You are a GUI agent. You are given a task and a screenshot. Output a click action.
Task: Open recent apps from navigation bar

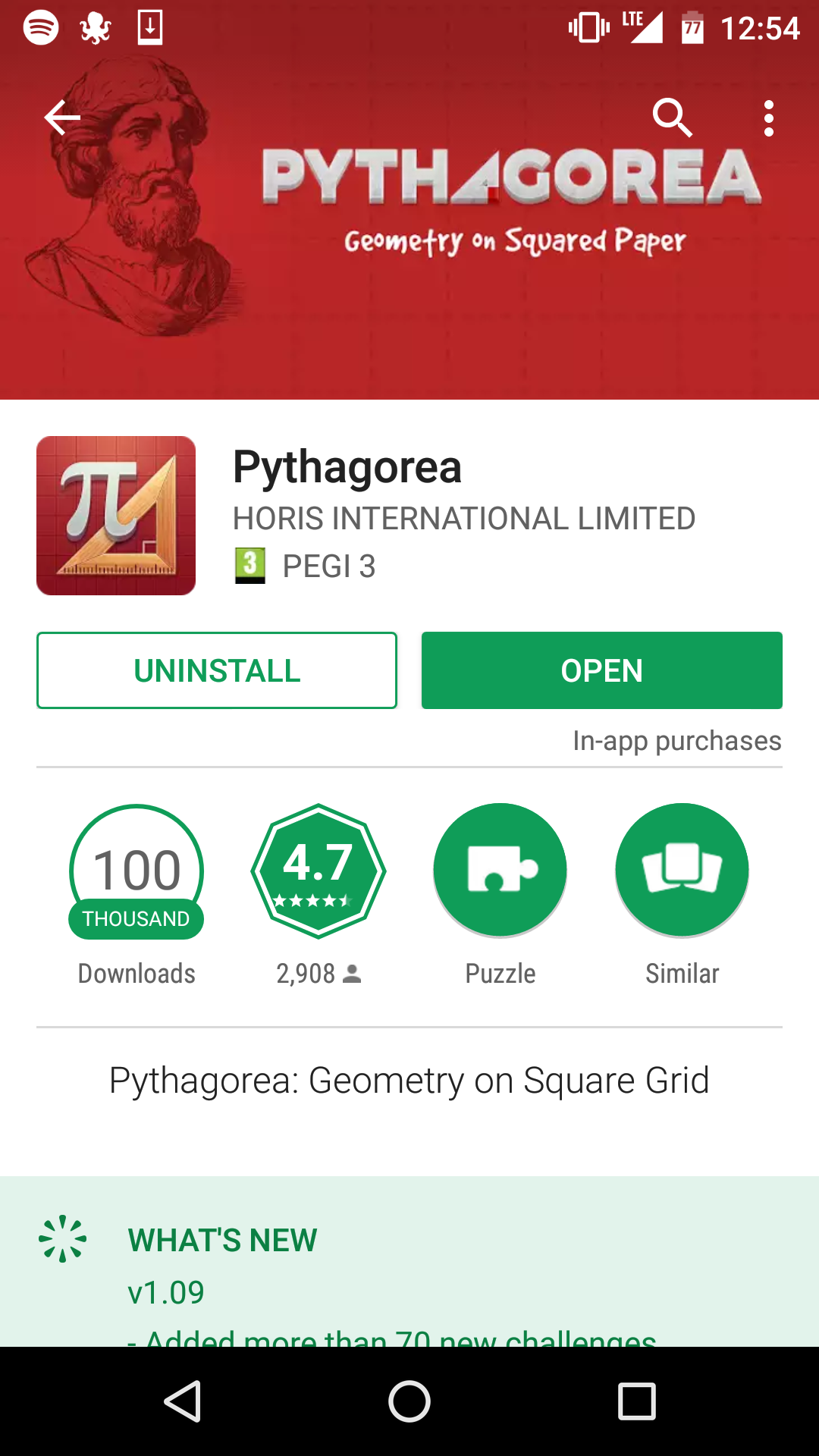[x=637, y=1401]
